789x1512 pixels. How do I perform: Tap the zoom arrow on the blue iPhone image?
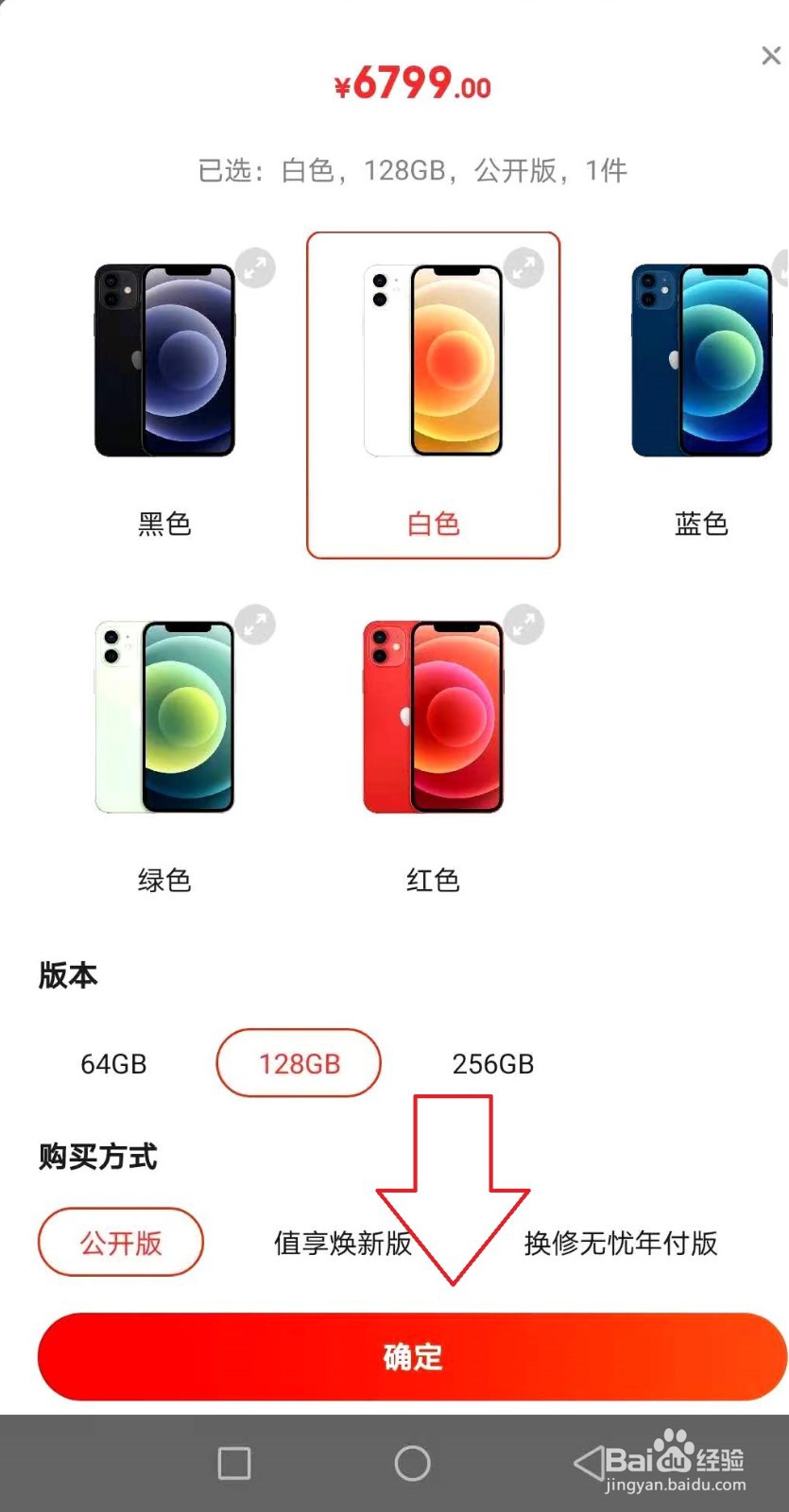tap(784, 267)
